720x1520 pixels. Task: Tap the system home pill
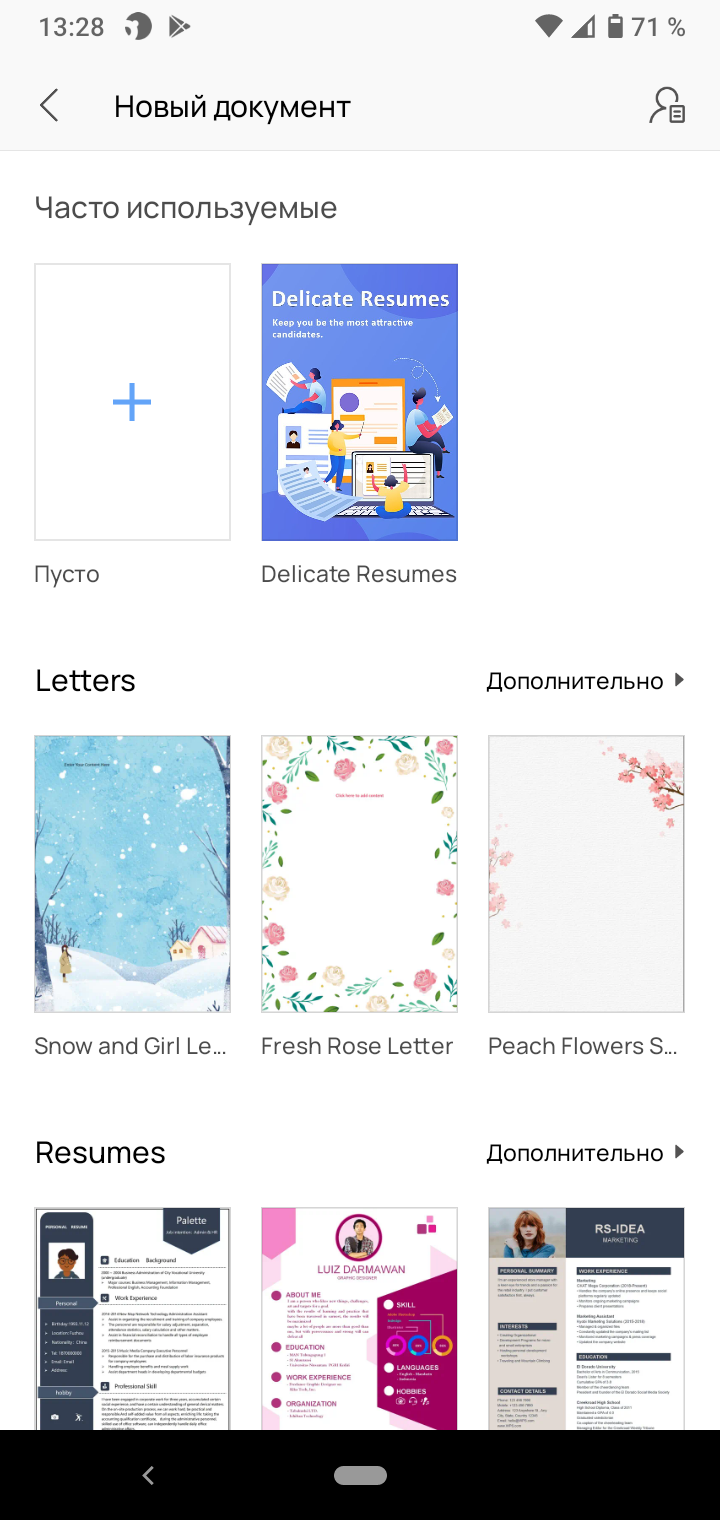click(360, 1475)
